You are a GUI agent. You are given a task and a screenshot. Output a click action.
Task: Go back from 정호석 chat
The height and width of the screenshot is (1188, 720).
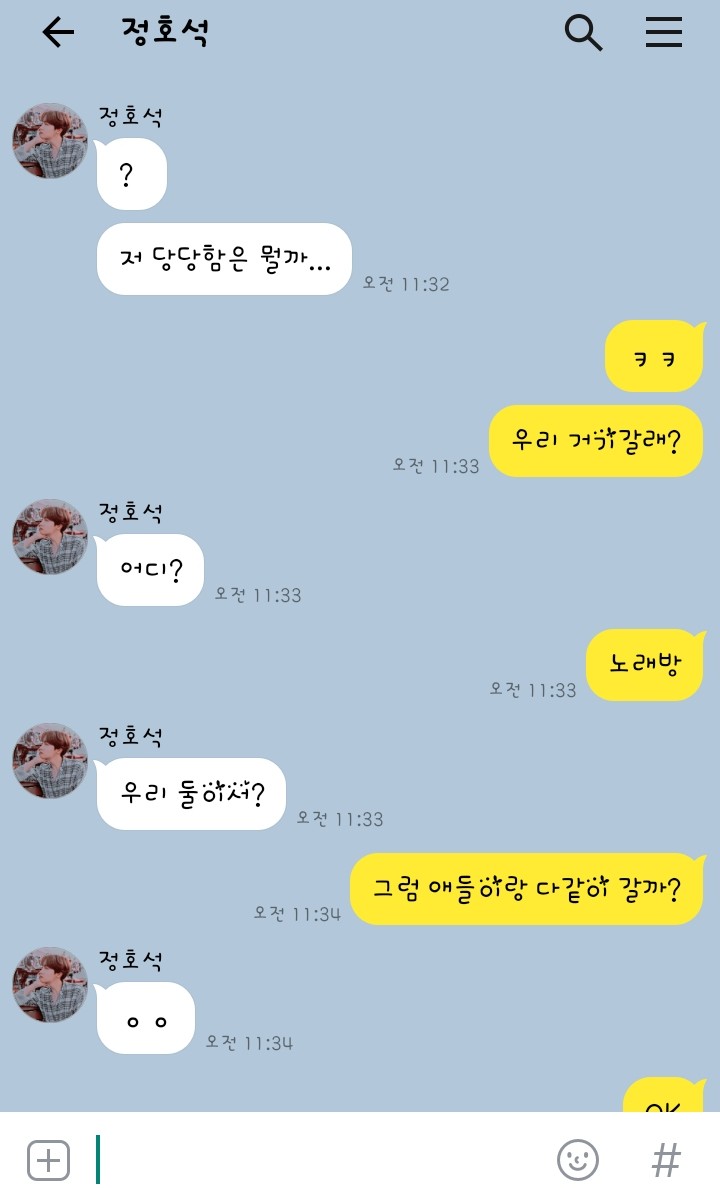click(x=58, y=33)
